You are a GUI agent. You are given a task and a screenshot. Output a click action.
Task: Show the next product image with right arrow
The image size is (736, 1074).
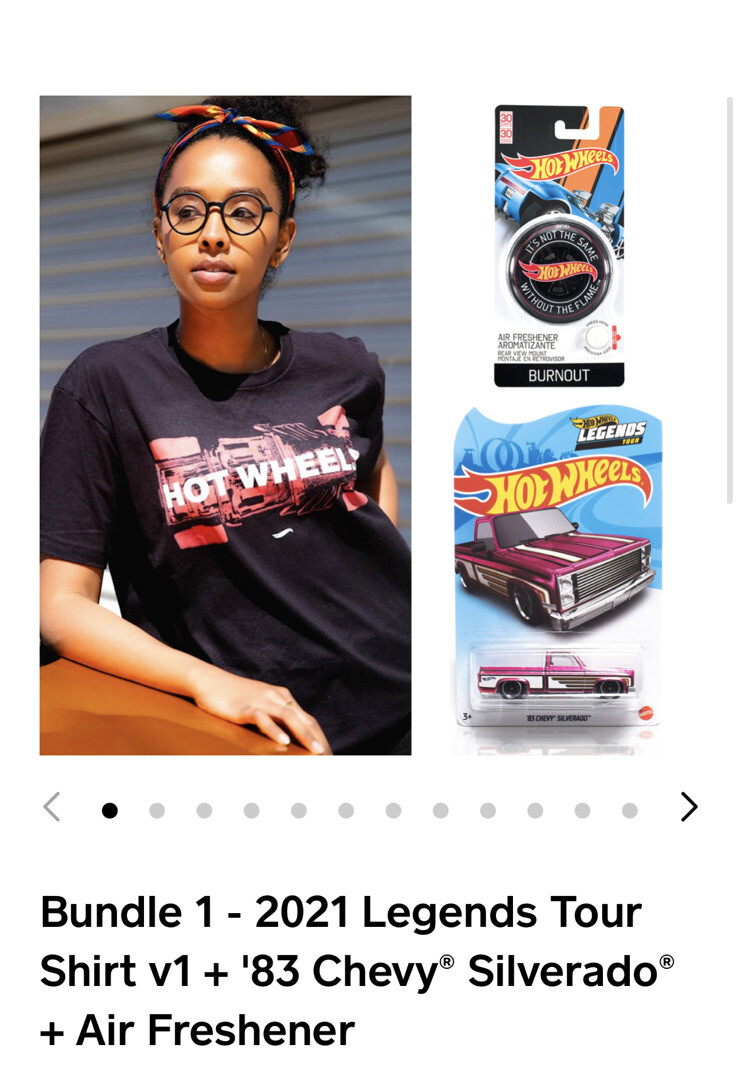point(688,807)
